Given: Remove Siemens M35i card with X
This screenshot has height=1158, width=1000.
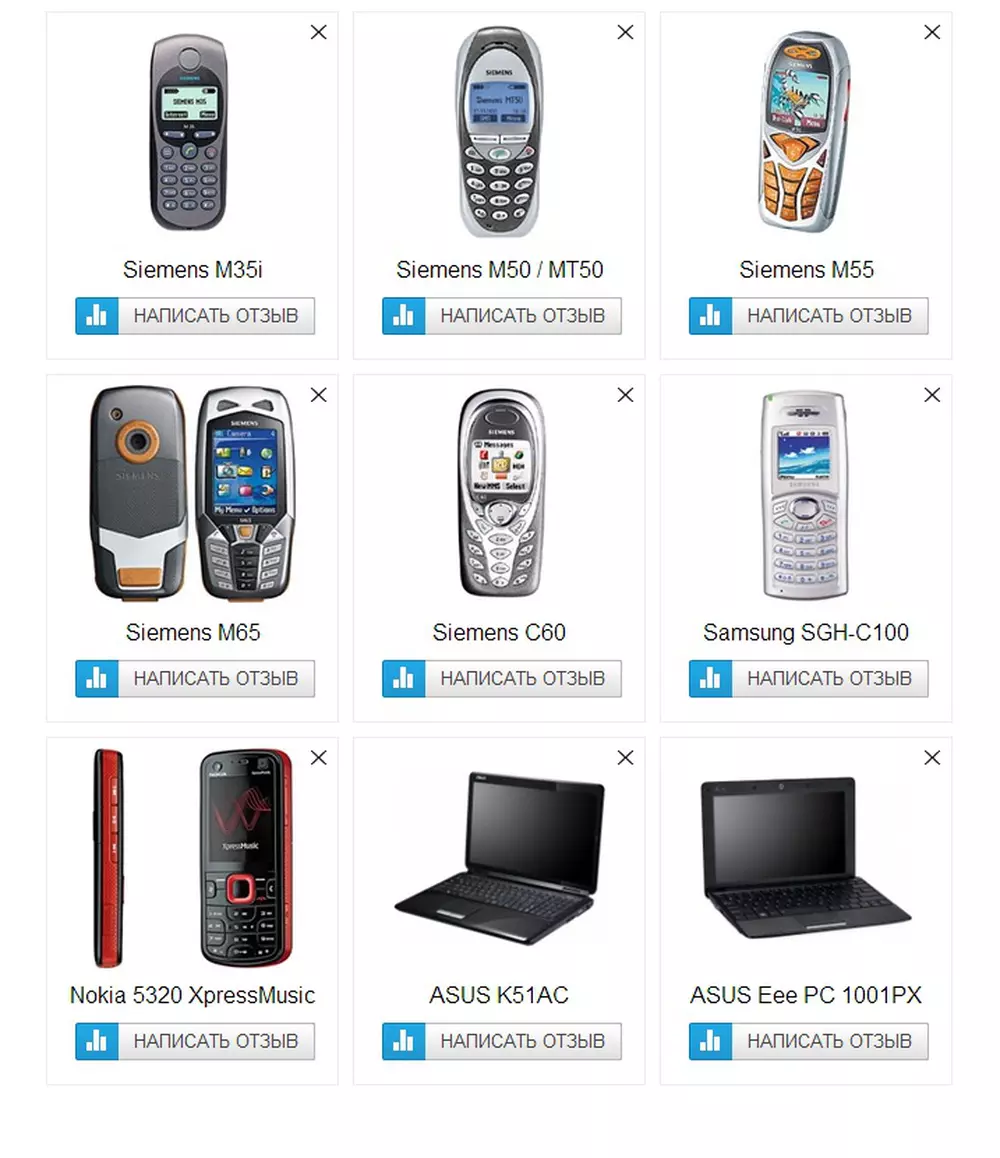Looking at the screenshot, I should 318,33.
